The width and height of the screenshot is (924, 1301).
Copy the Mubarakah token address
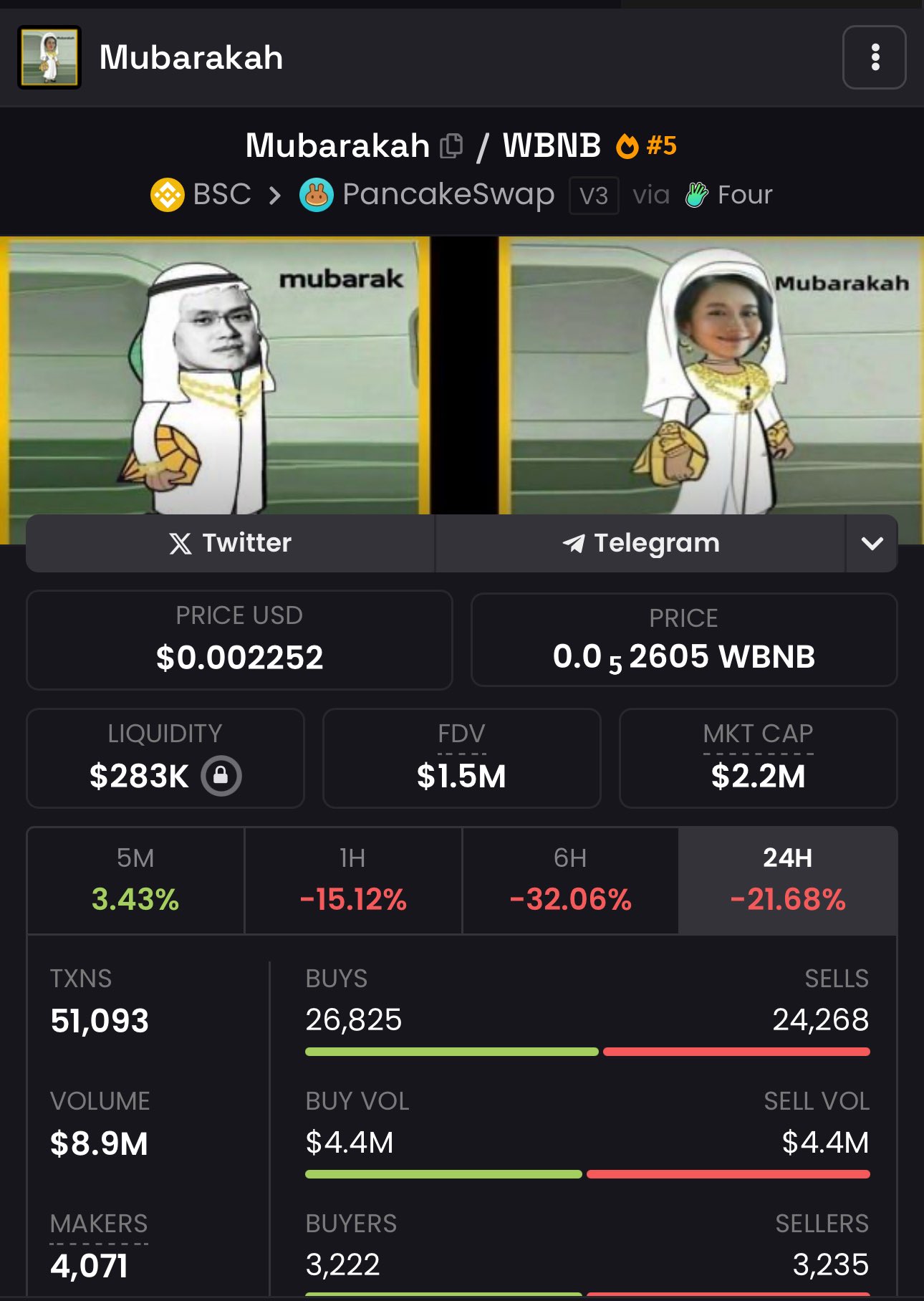(451, 146)
